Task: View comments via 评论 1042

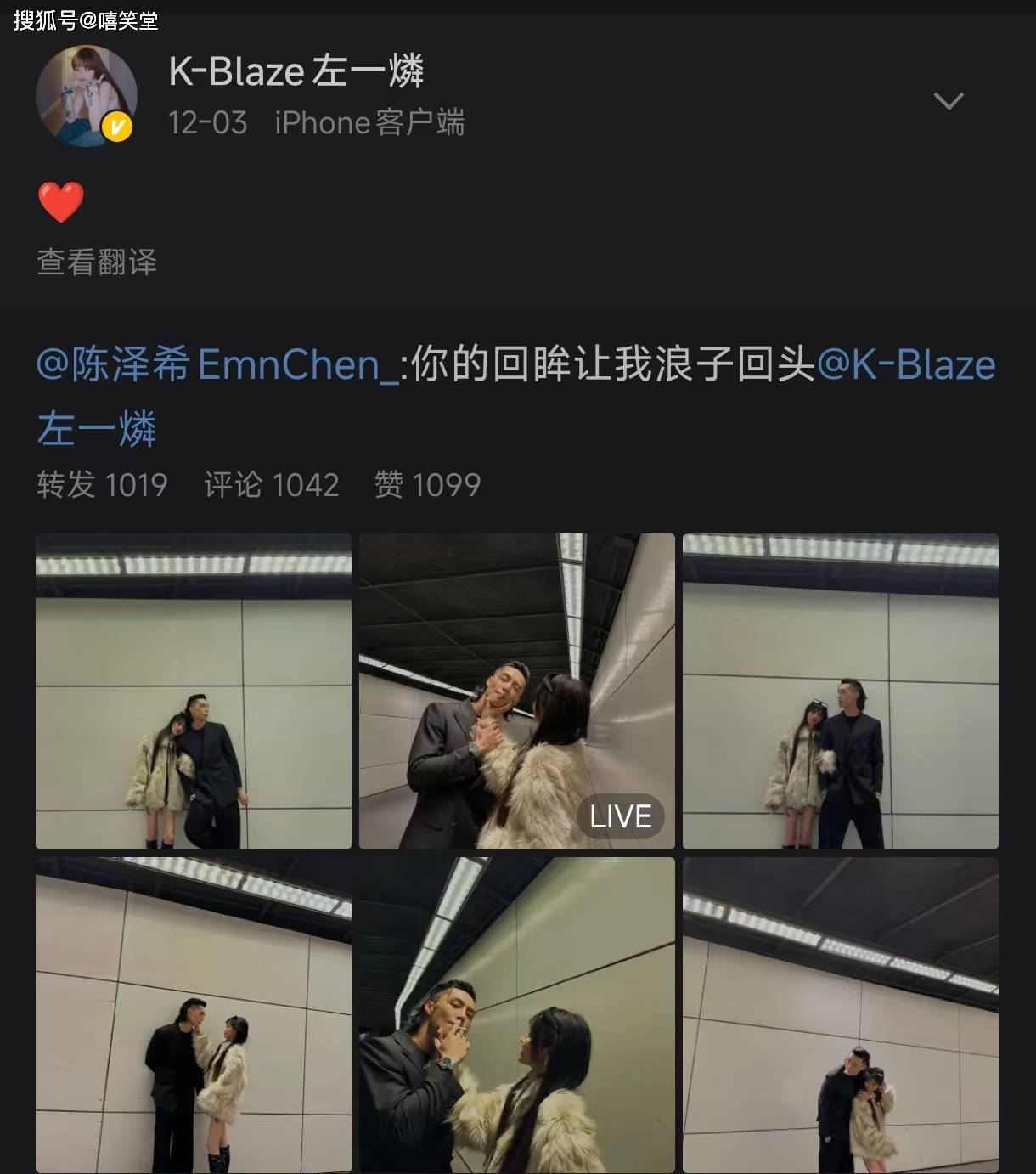Action: pos(272,485)
